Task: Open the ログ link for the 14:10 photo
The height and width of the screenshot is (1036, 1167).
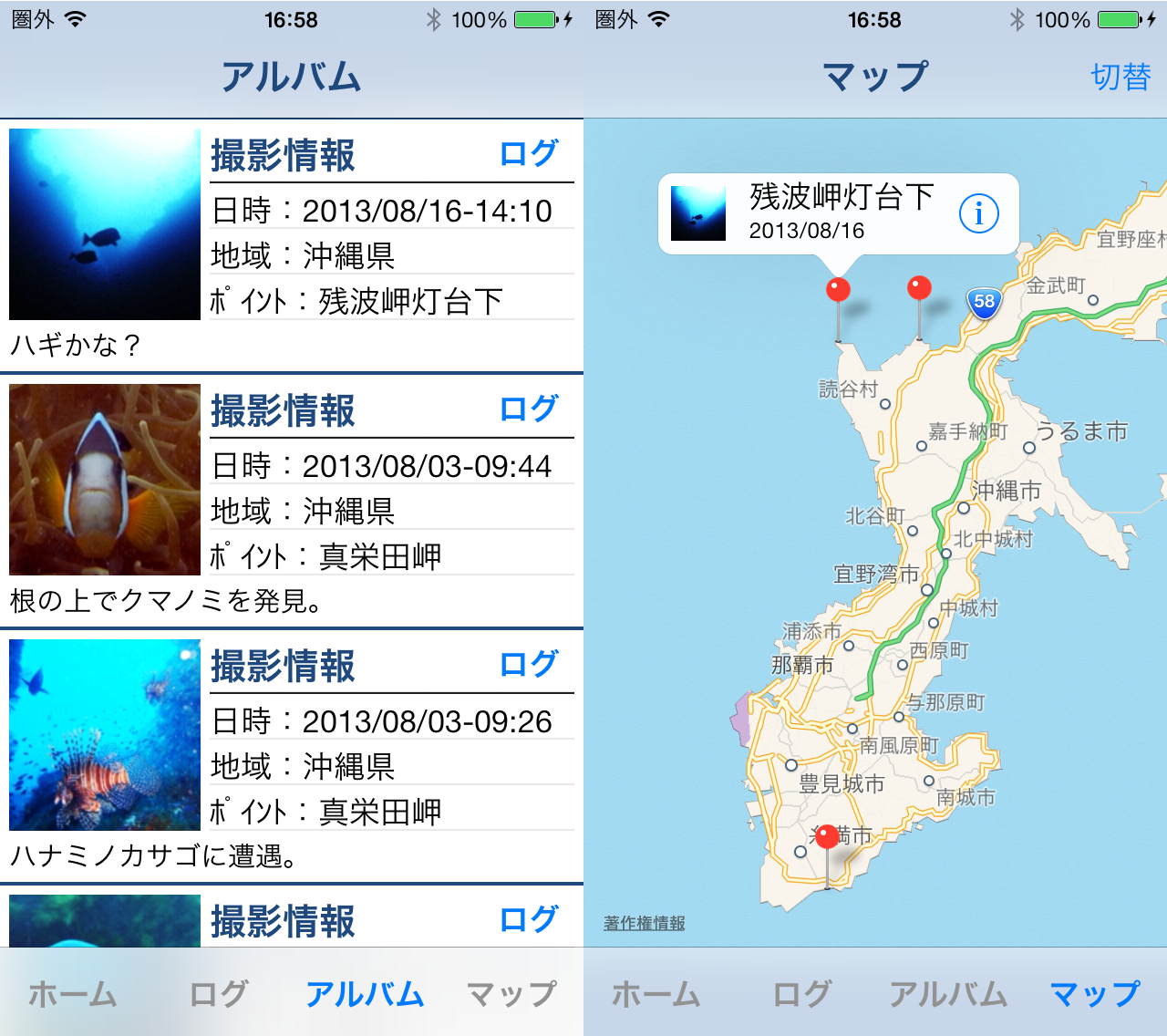Action: point(528,153)
